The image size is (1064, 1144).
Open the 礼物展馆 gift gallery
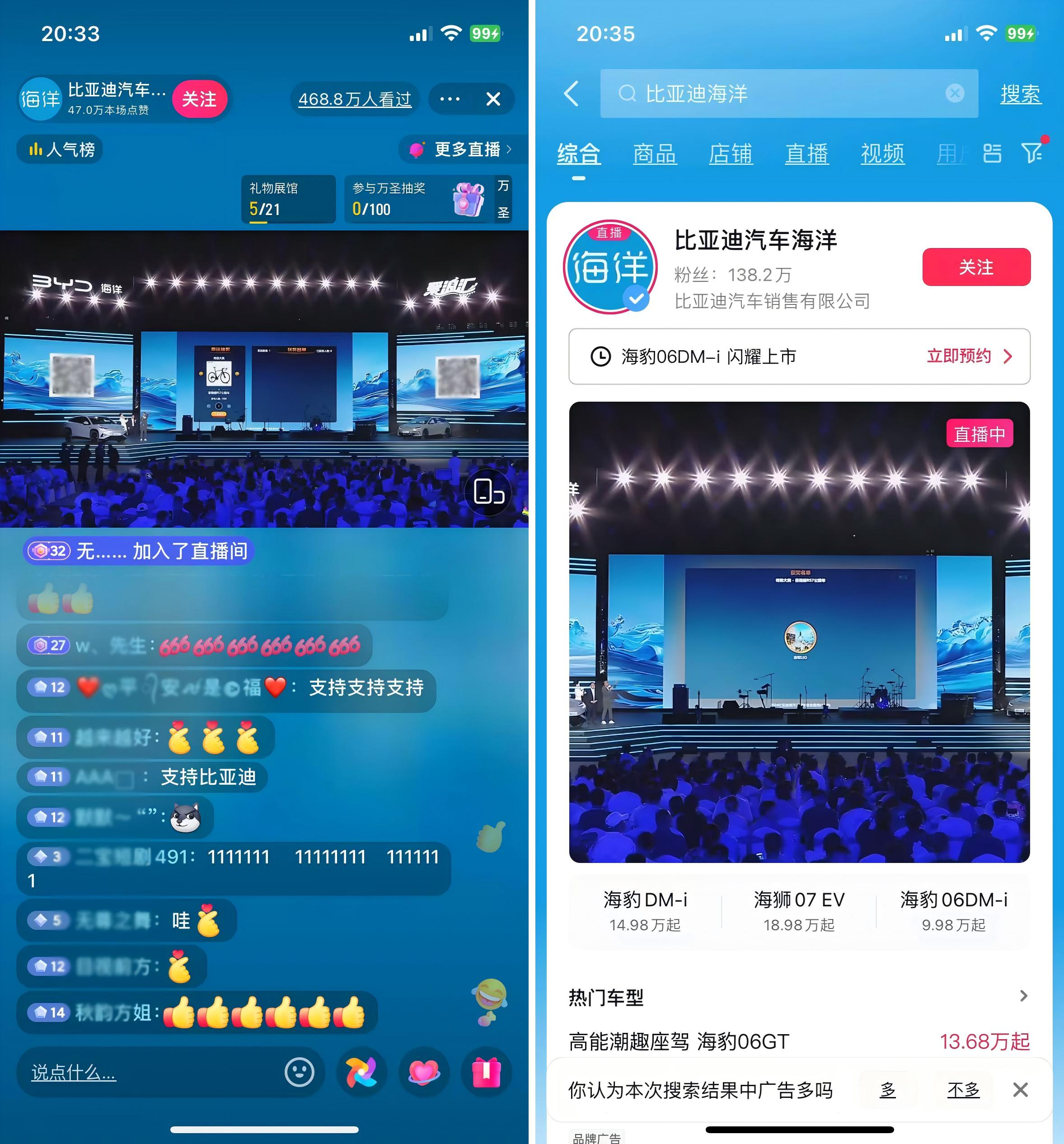(x=288, y=199)
